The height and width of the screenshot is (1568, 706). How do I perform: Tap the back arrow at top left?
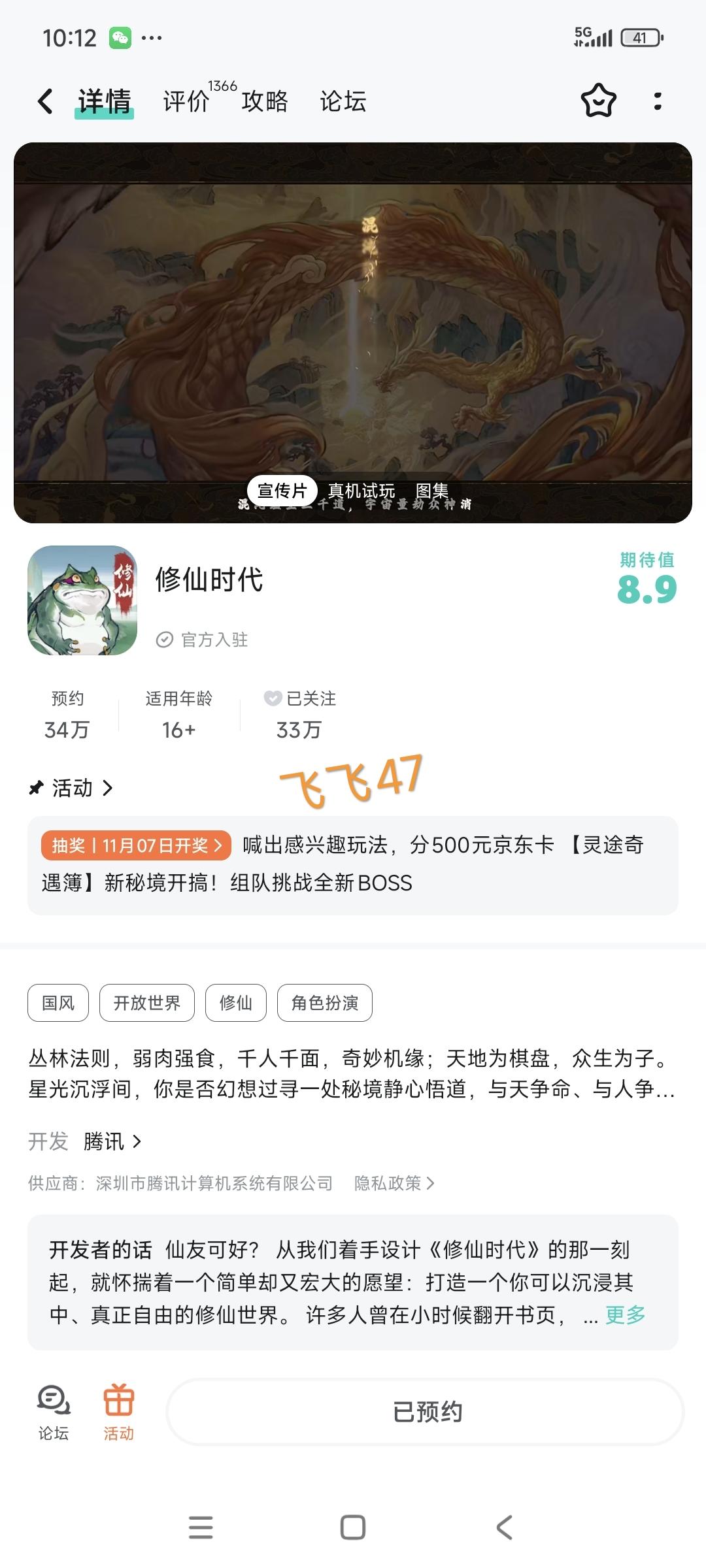tap(44, 101)
